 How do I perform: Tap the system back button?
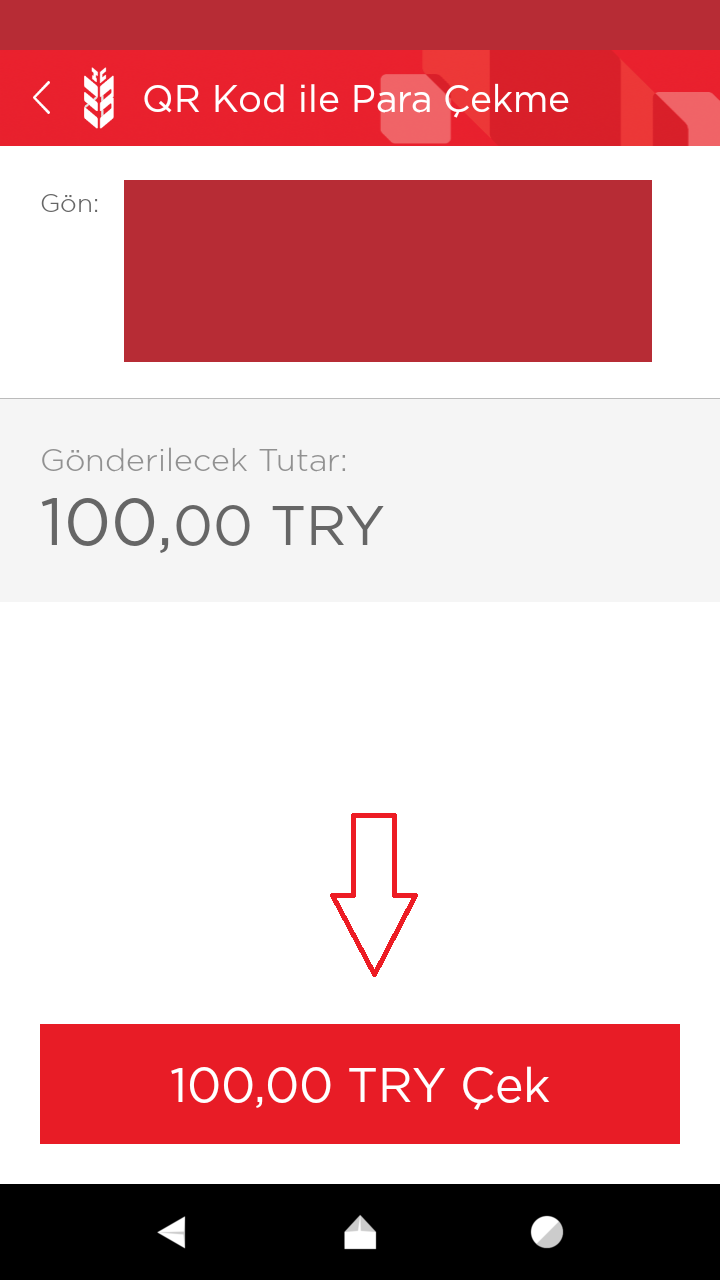click(x=172, y=1232)
